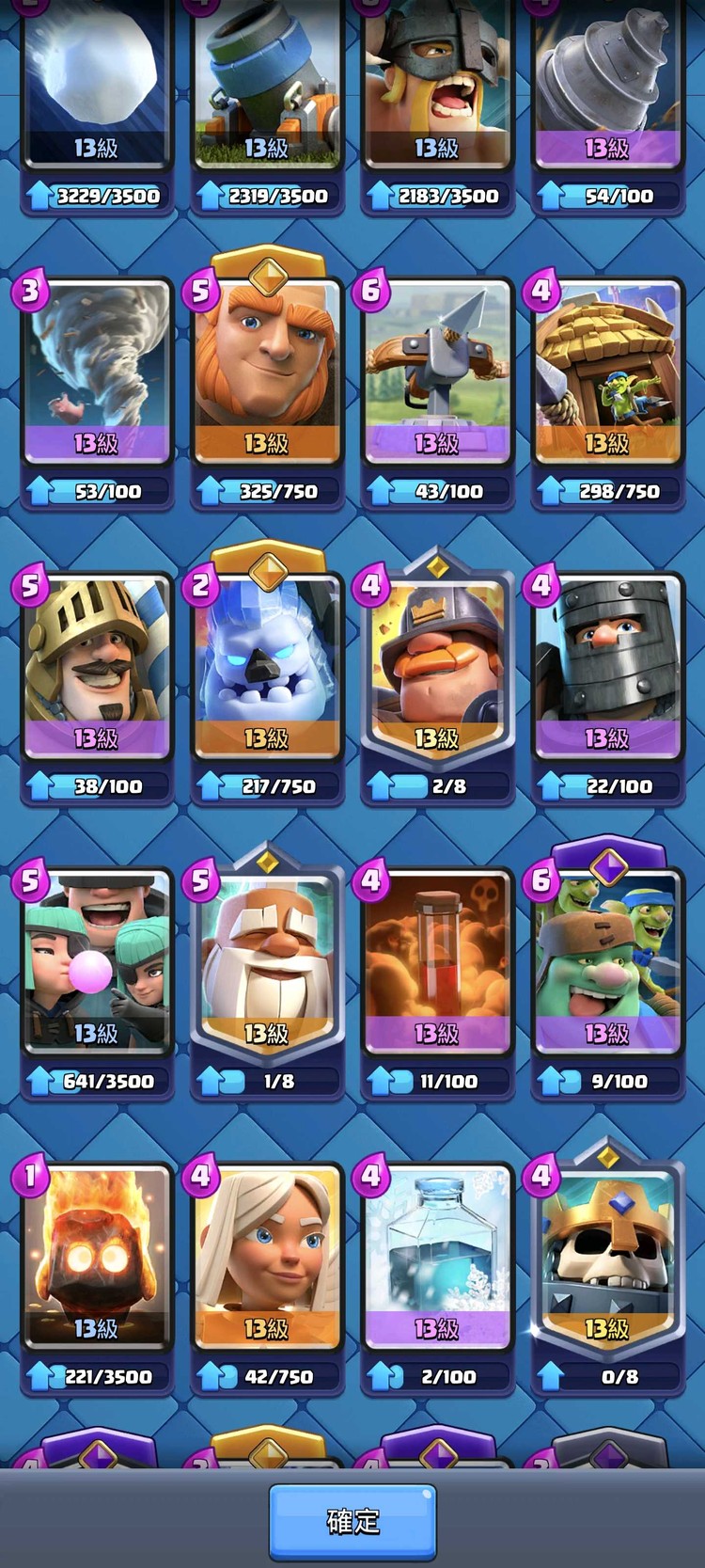Open the Royal Giant card
This screenshot has width=705, height=1568.
click(267, 372)
